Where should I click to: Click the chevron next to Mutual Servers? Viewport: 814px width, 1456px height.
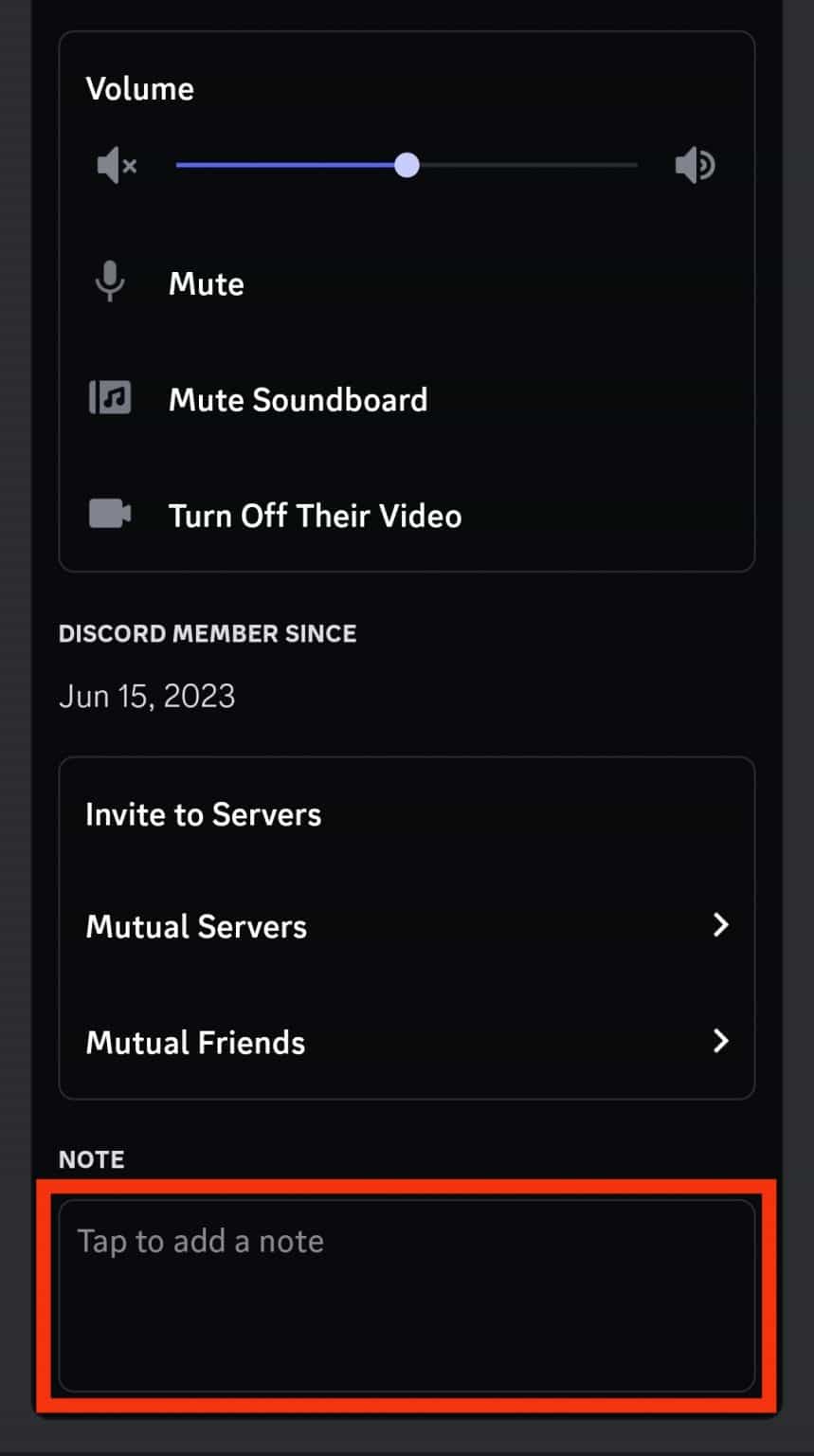tap(722, 925)
